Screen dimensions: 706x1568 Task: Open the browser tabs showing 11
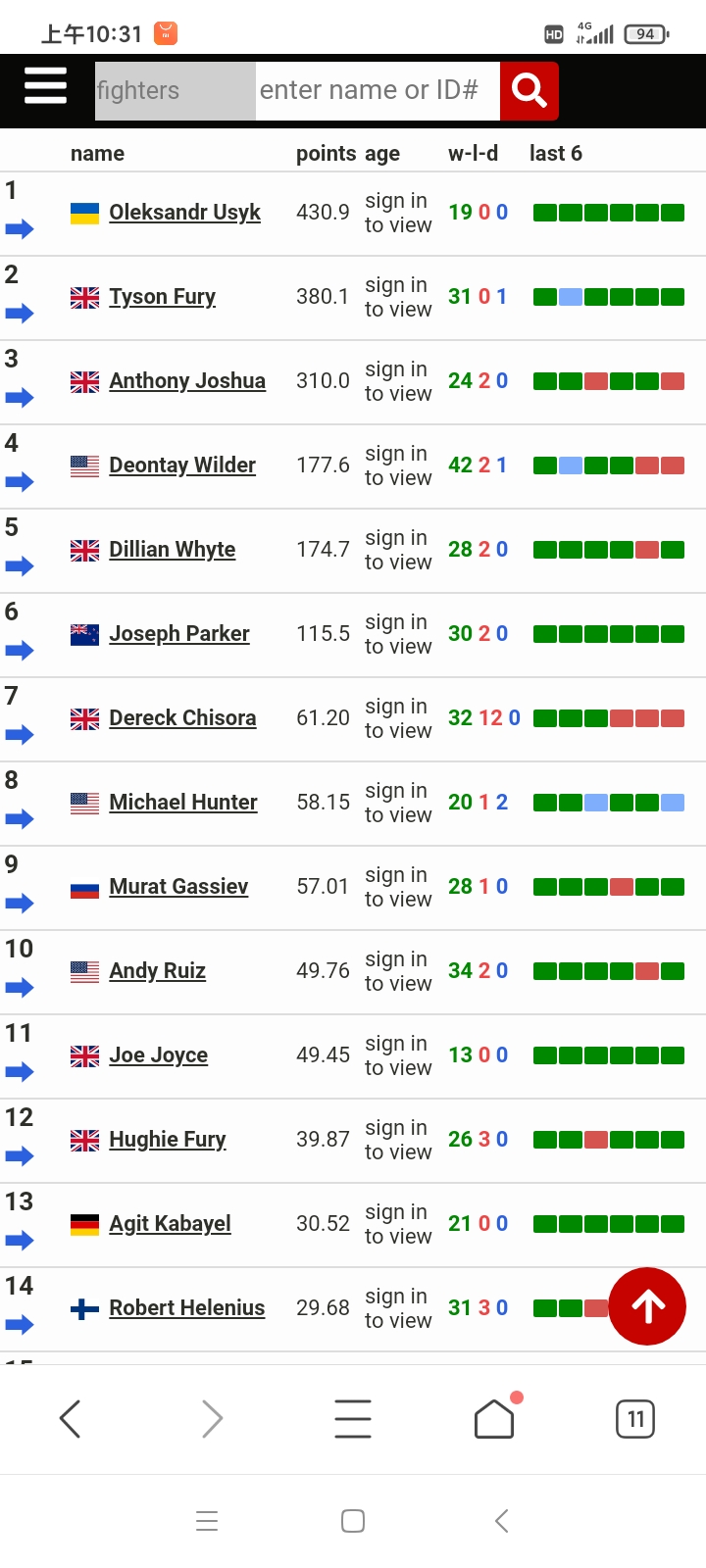pos(635,1419)
